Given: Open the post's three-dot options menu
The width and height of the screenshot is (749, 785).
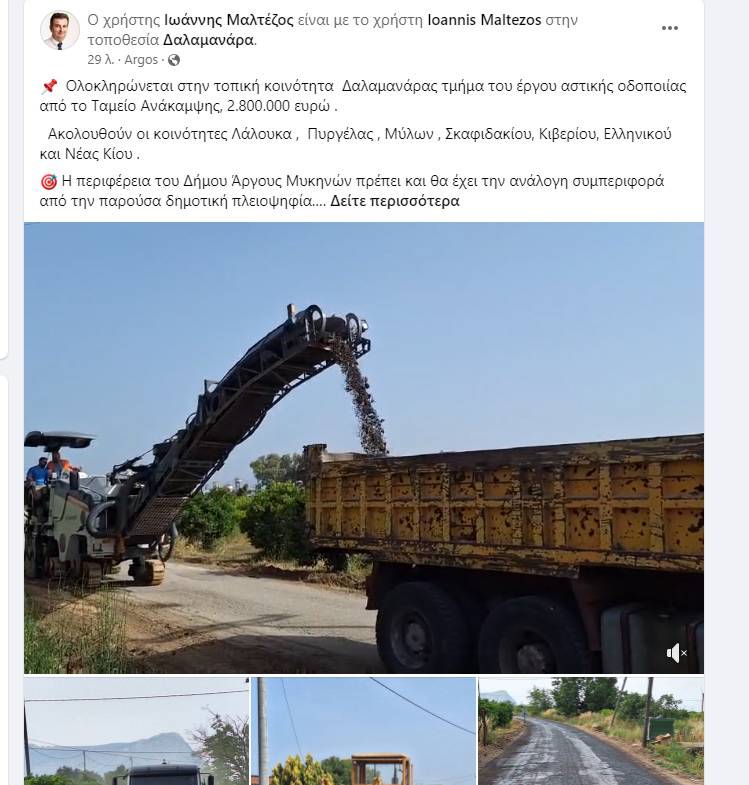Looking at the screenshot, I should pos(670,28).
